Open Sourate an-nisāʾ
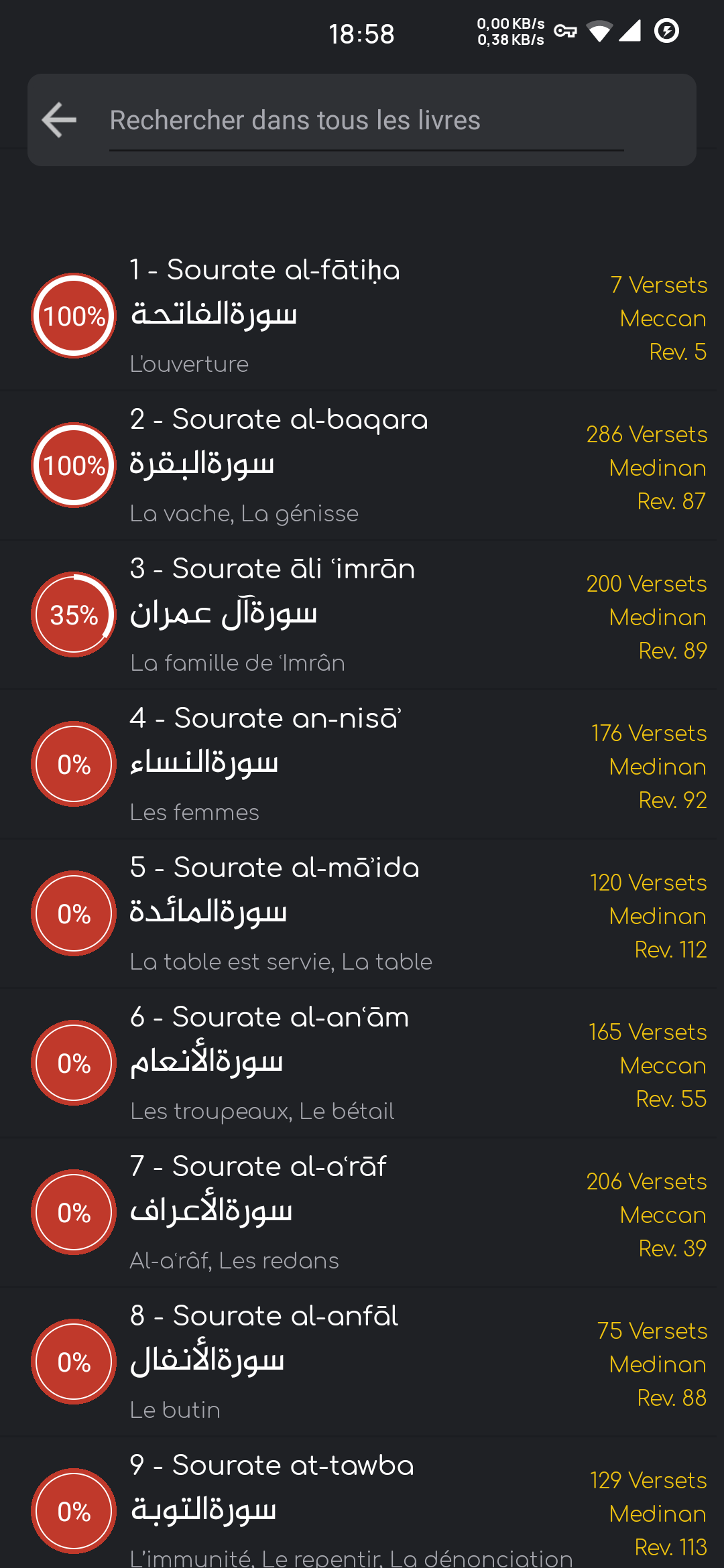The image size is (724, 1568). click(362, 765)
